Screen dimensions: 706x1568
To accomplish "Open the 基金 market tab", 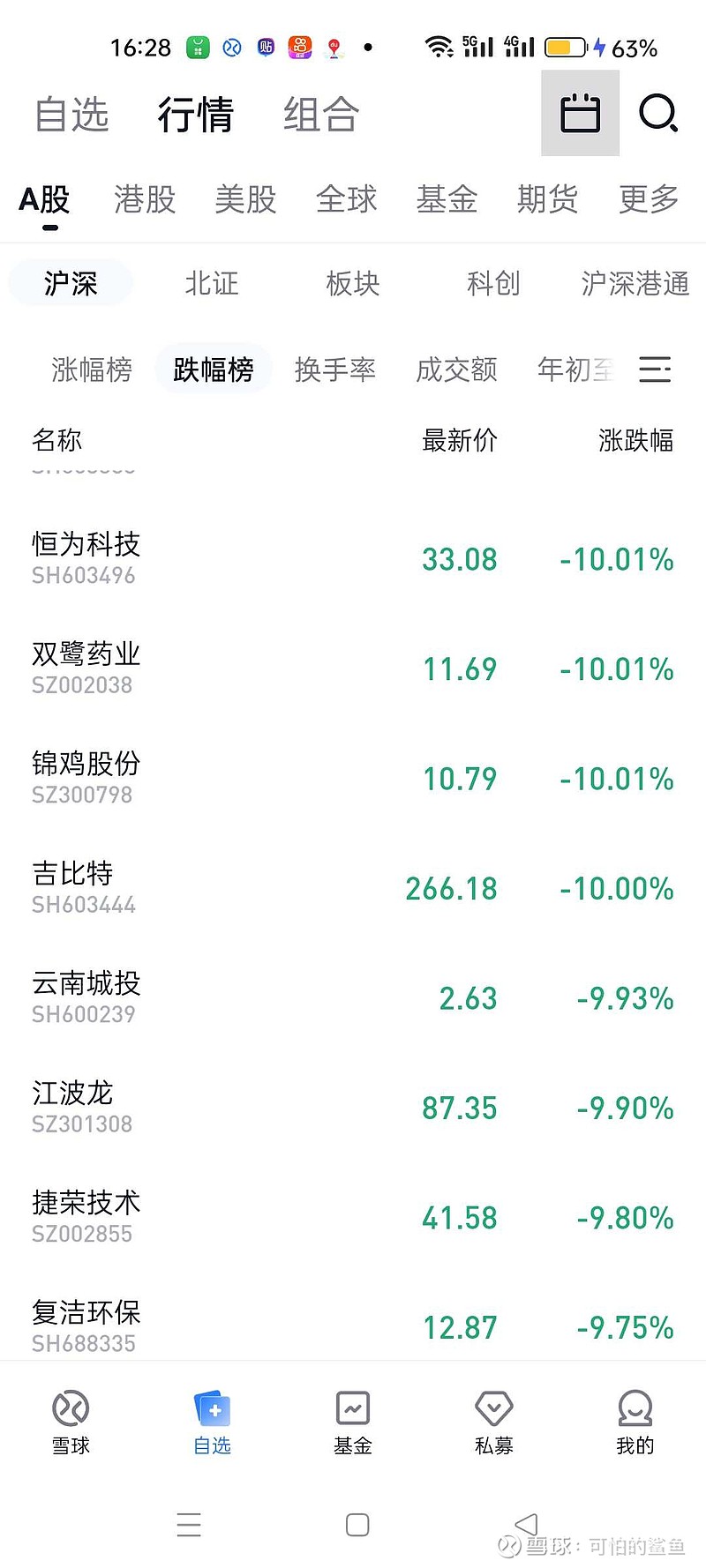I will click(x=447, y=199).
